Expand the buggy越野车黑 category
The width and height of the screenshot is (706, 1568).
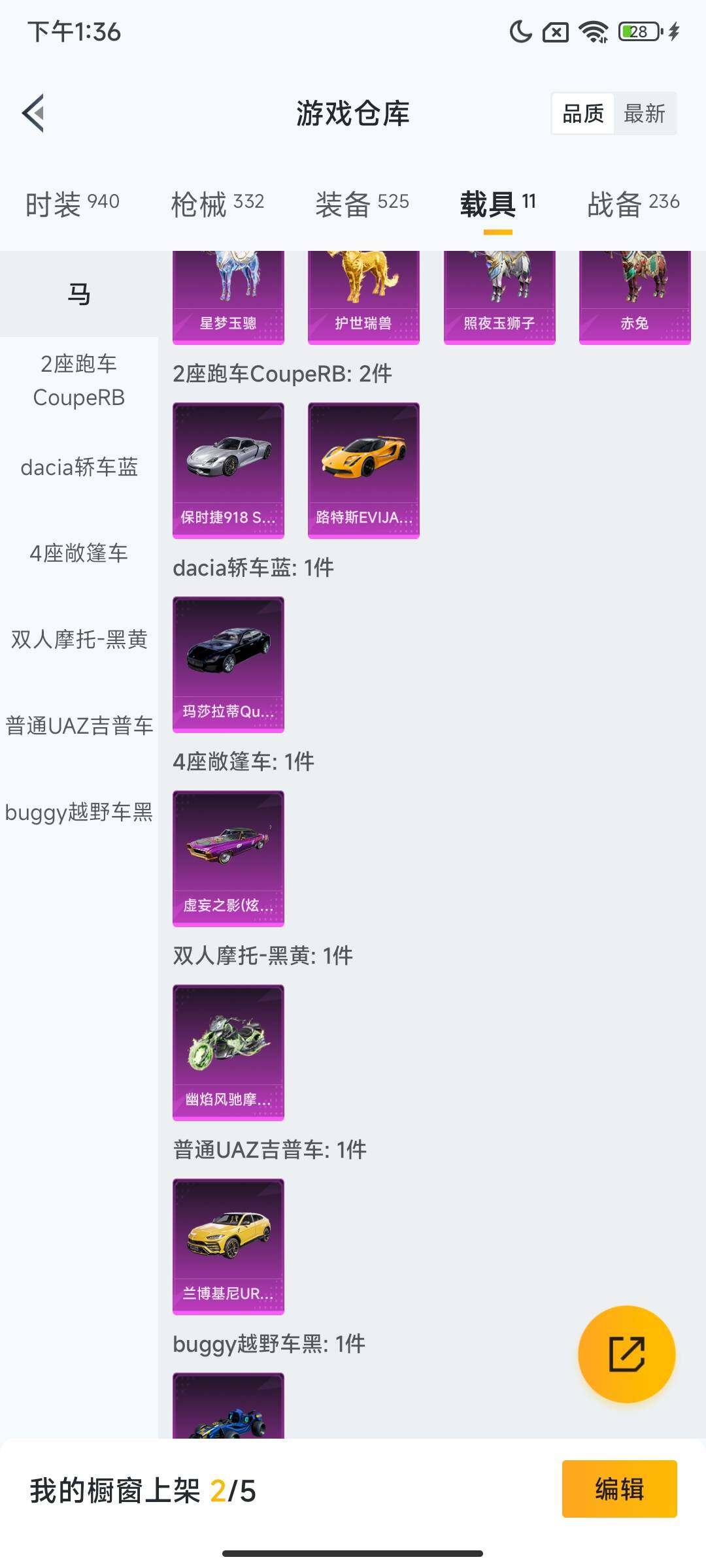click(78, 813)
